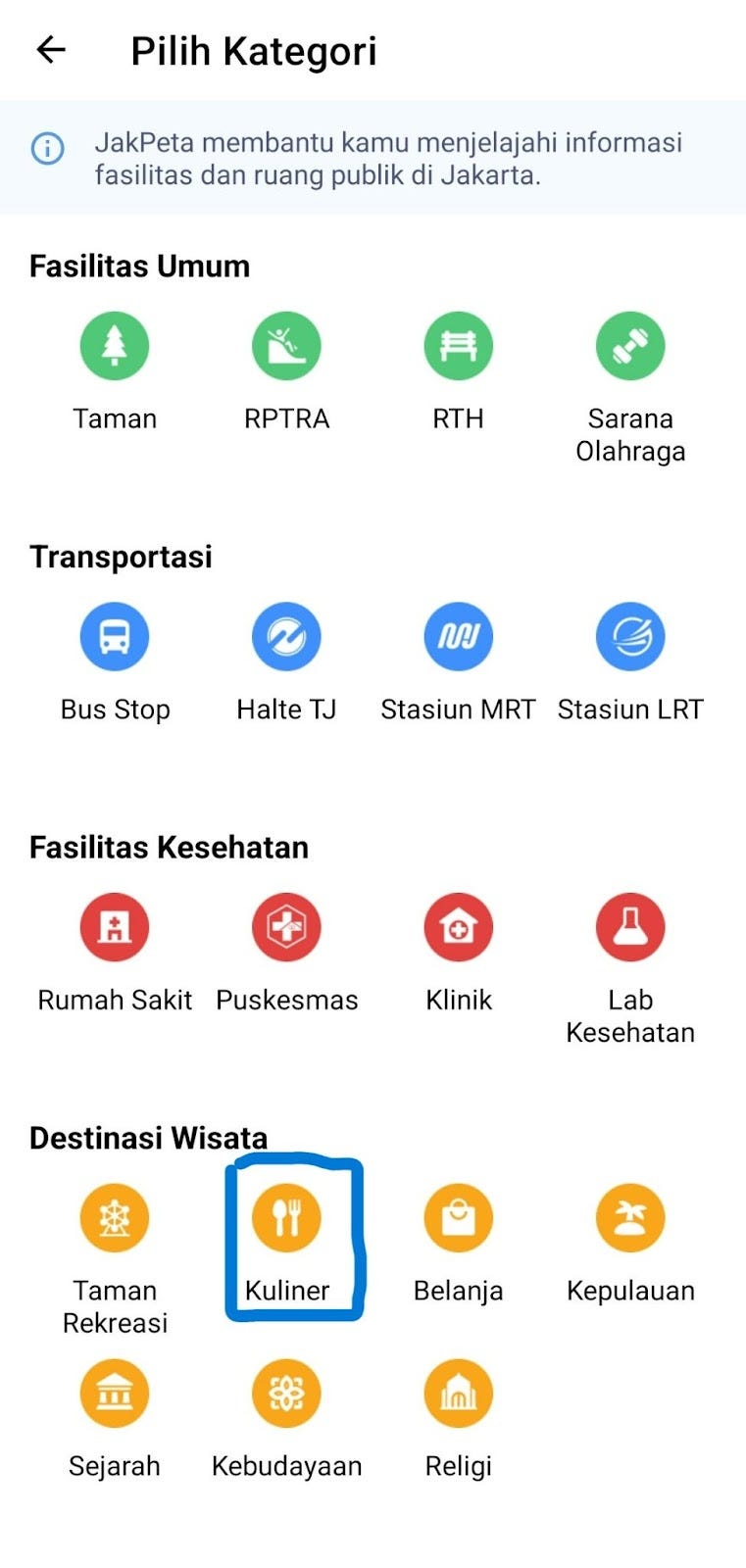This screenshot has width=746, height=1568.
Task: Select the Belanja category
Action: click(x=458, y=1218)
